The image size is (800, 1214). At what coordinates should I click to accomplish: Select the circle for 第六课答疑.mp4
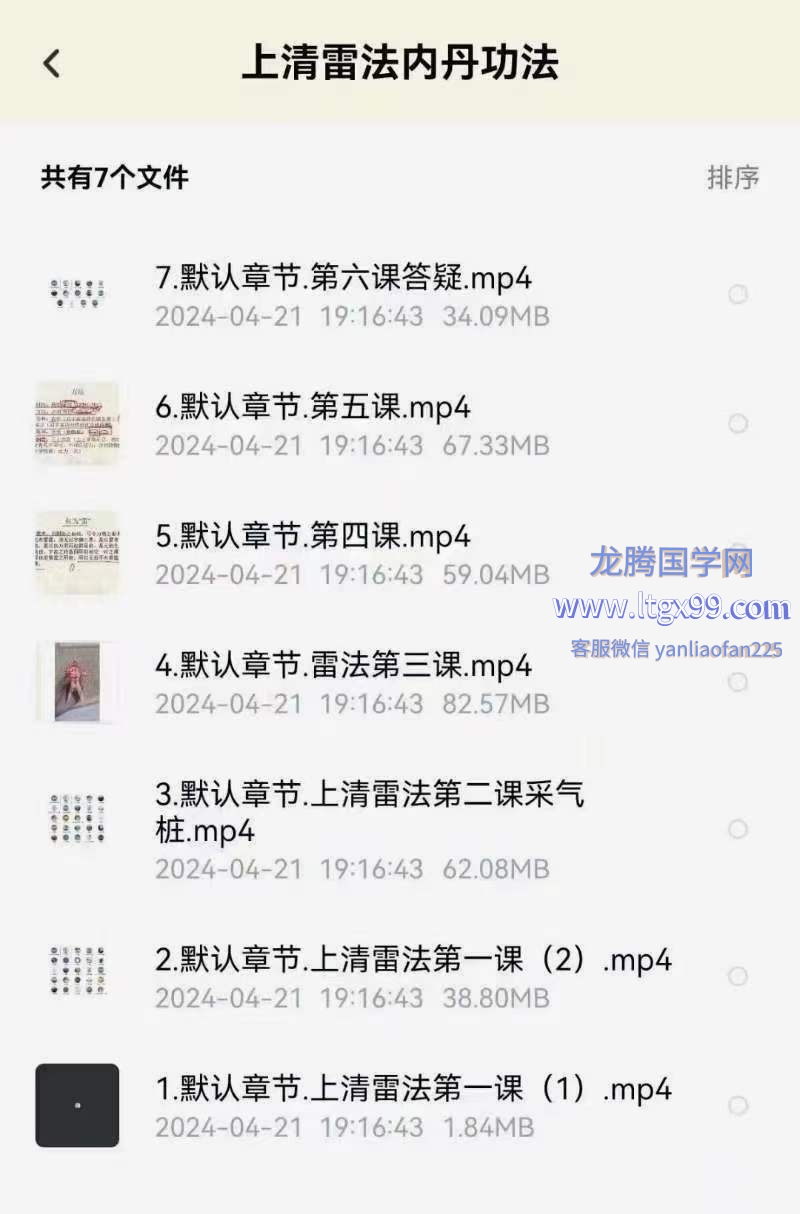tap(738, 294)
